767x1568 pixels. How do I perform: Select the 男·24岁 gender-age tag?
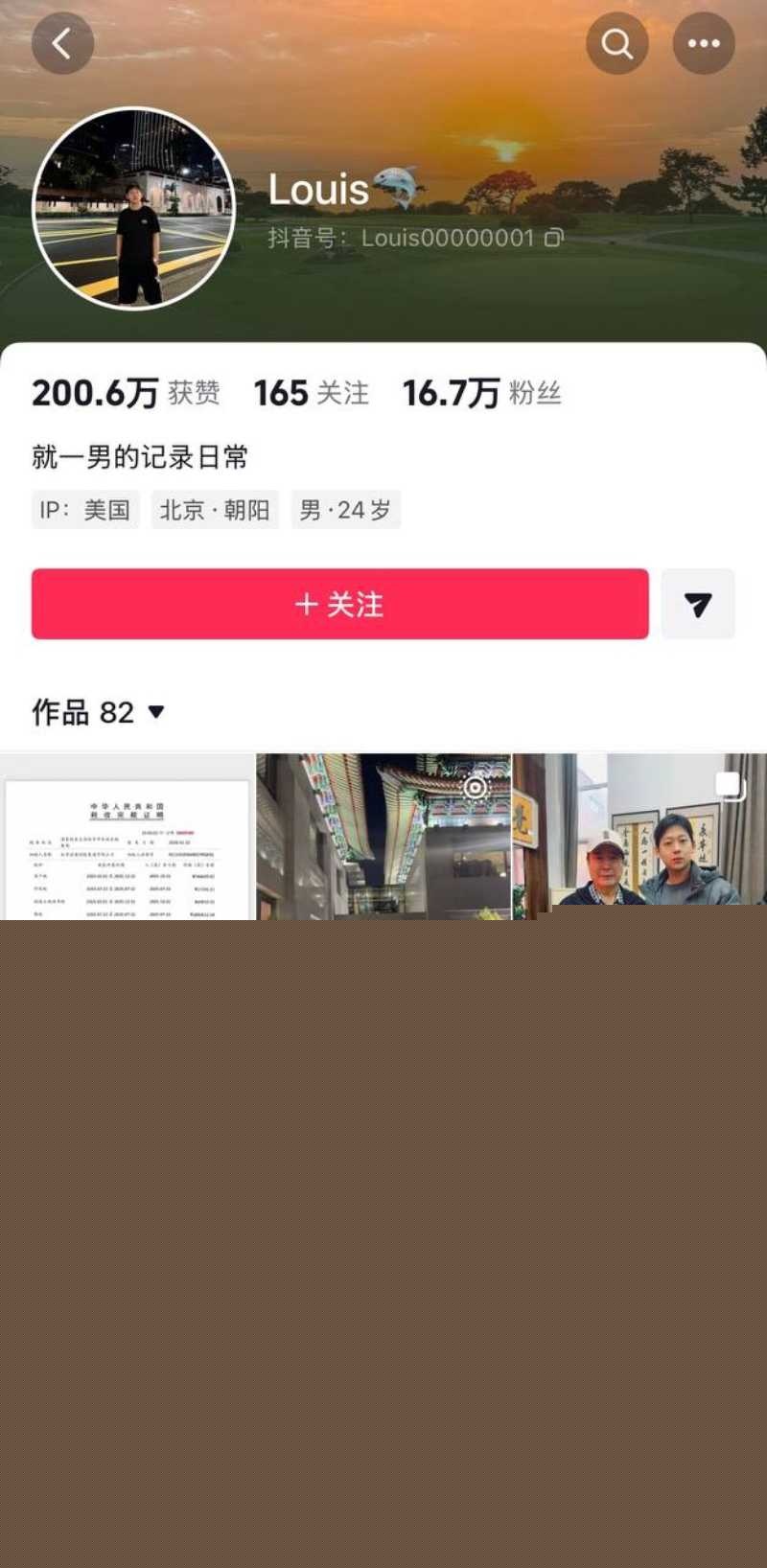pyautogui.click(x=345, y=509)
